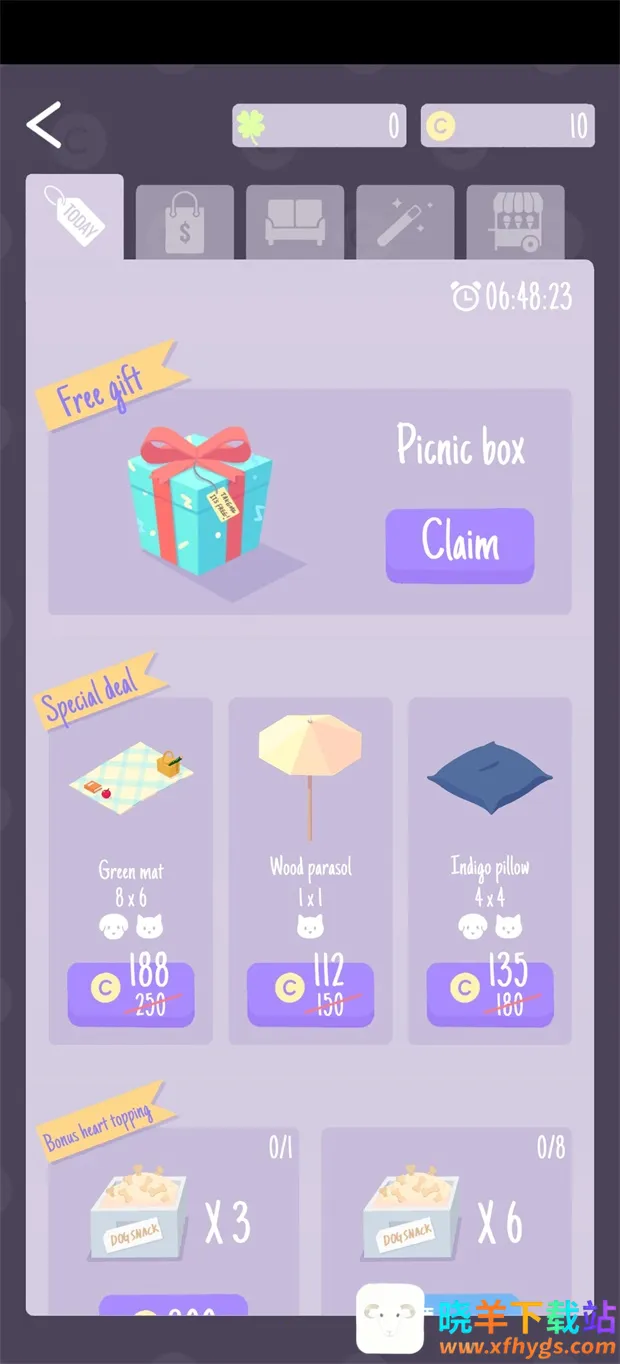The height and width of the screenshot is (1364, 620).
Task: Go back with the arrow icon
Action: coord(44,125)
